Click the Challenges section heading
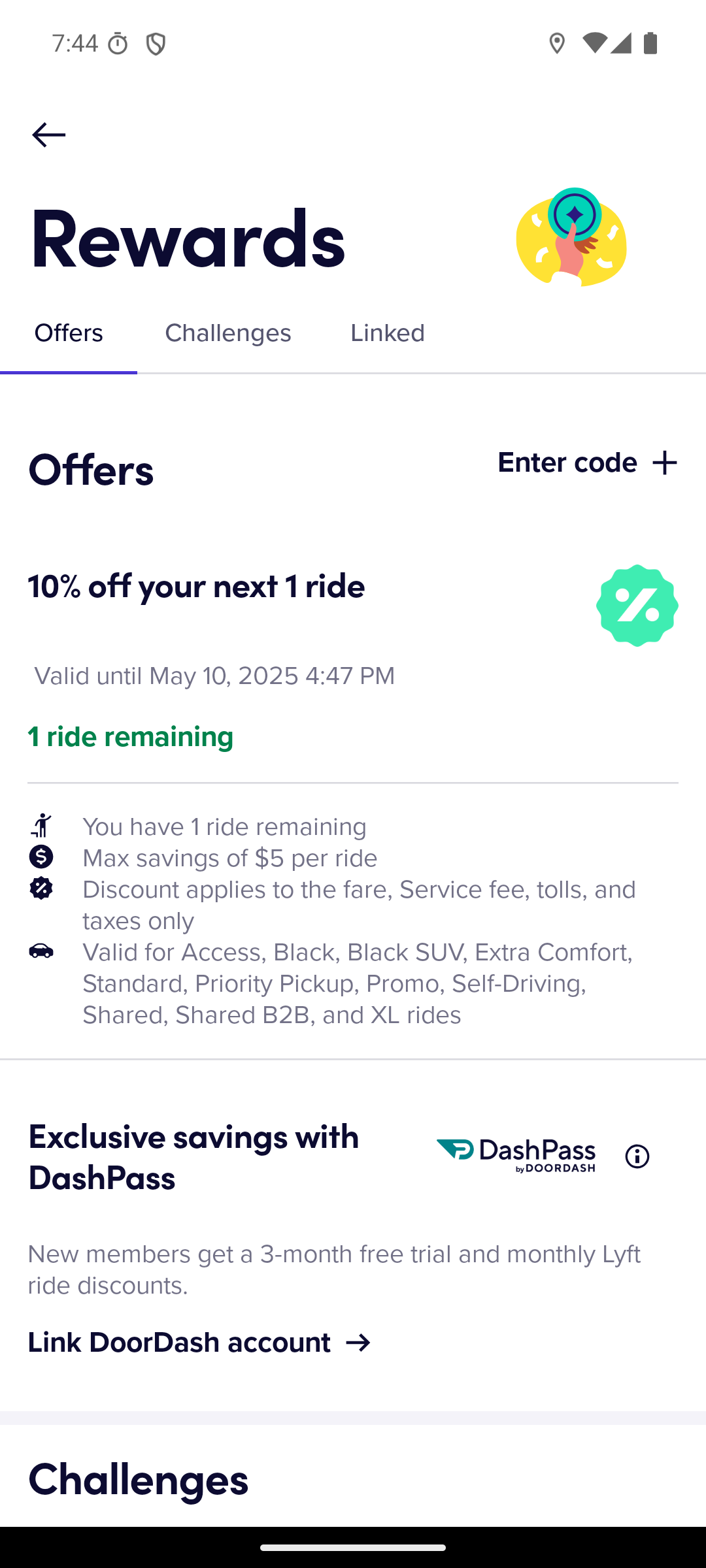The width and height of the screenshot is (706, 1568). click(x=138, y=1479)
